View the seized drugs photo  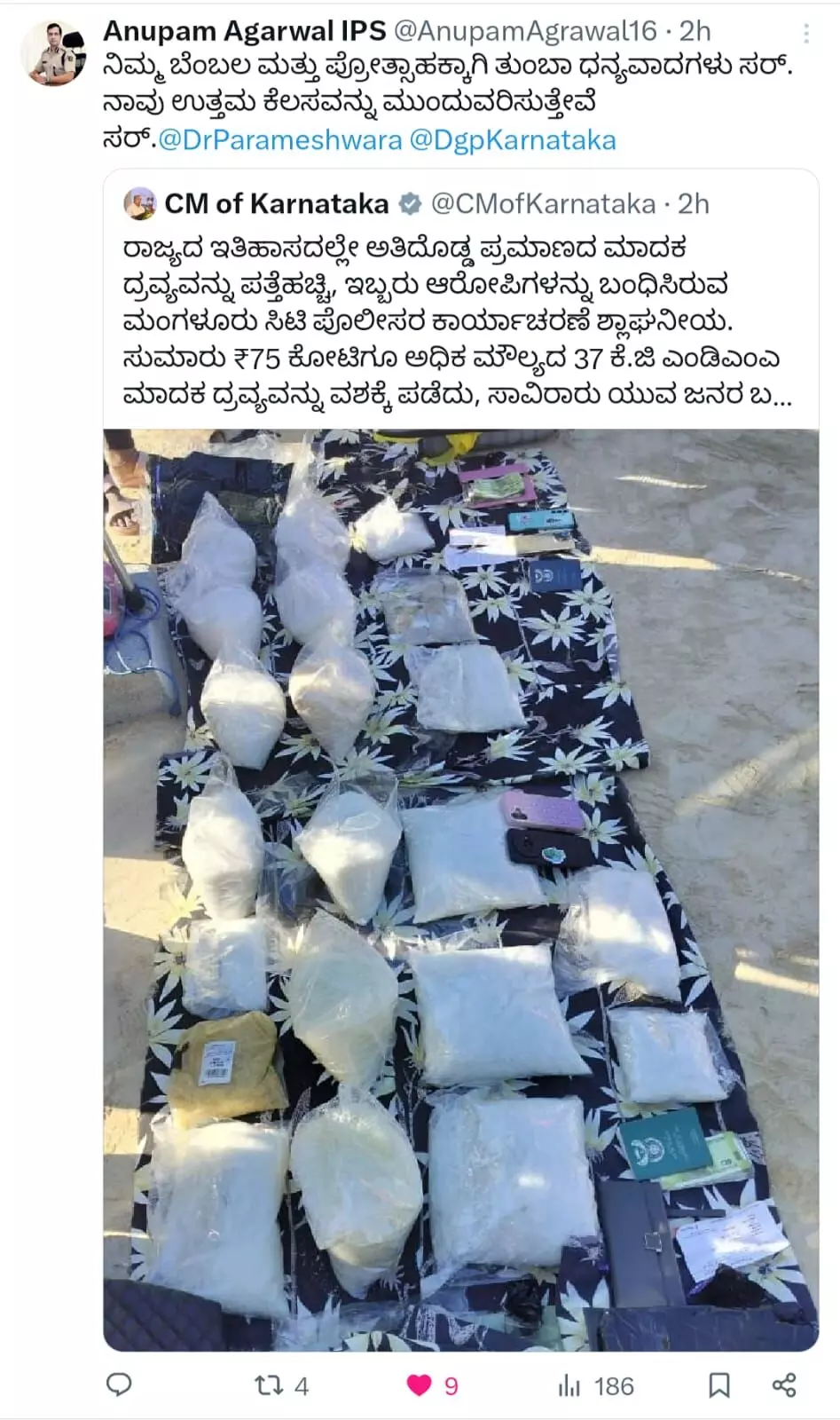pos(460,887)
